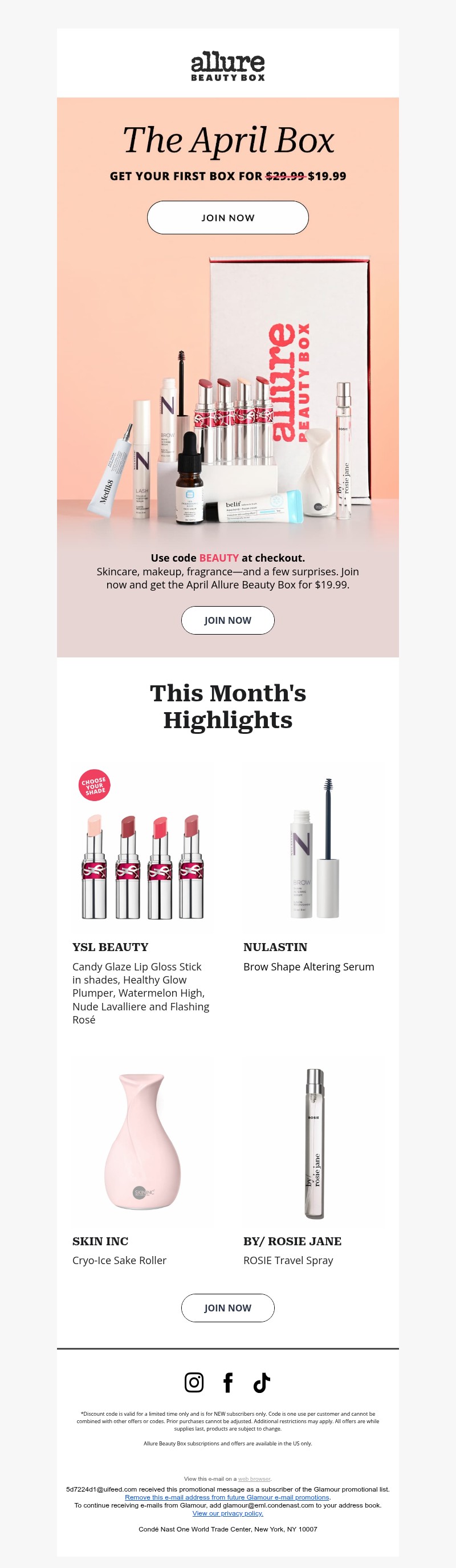Tap JOIN NOW below the ROSIE Travel Spray
The width and height of the screenshot is (456, 1568).
227,1307
